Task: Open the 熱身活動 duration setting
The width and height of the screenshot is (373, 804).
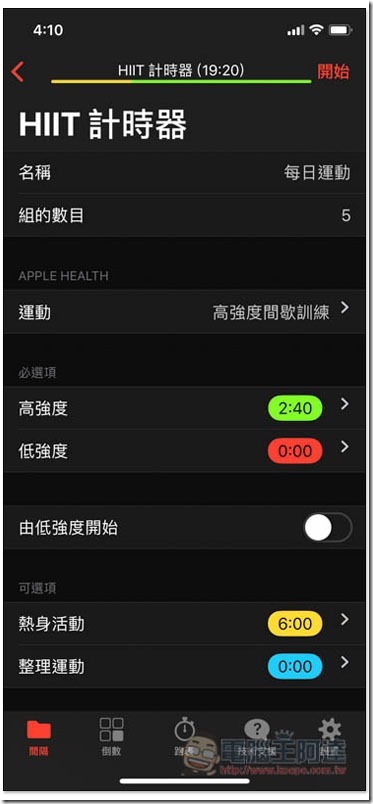Action: tap(186, 624)
